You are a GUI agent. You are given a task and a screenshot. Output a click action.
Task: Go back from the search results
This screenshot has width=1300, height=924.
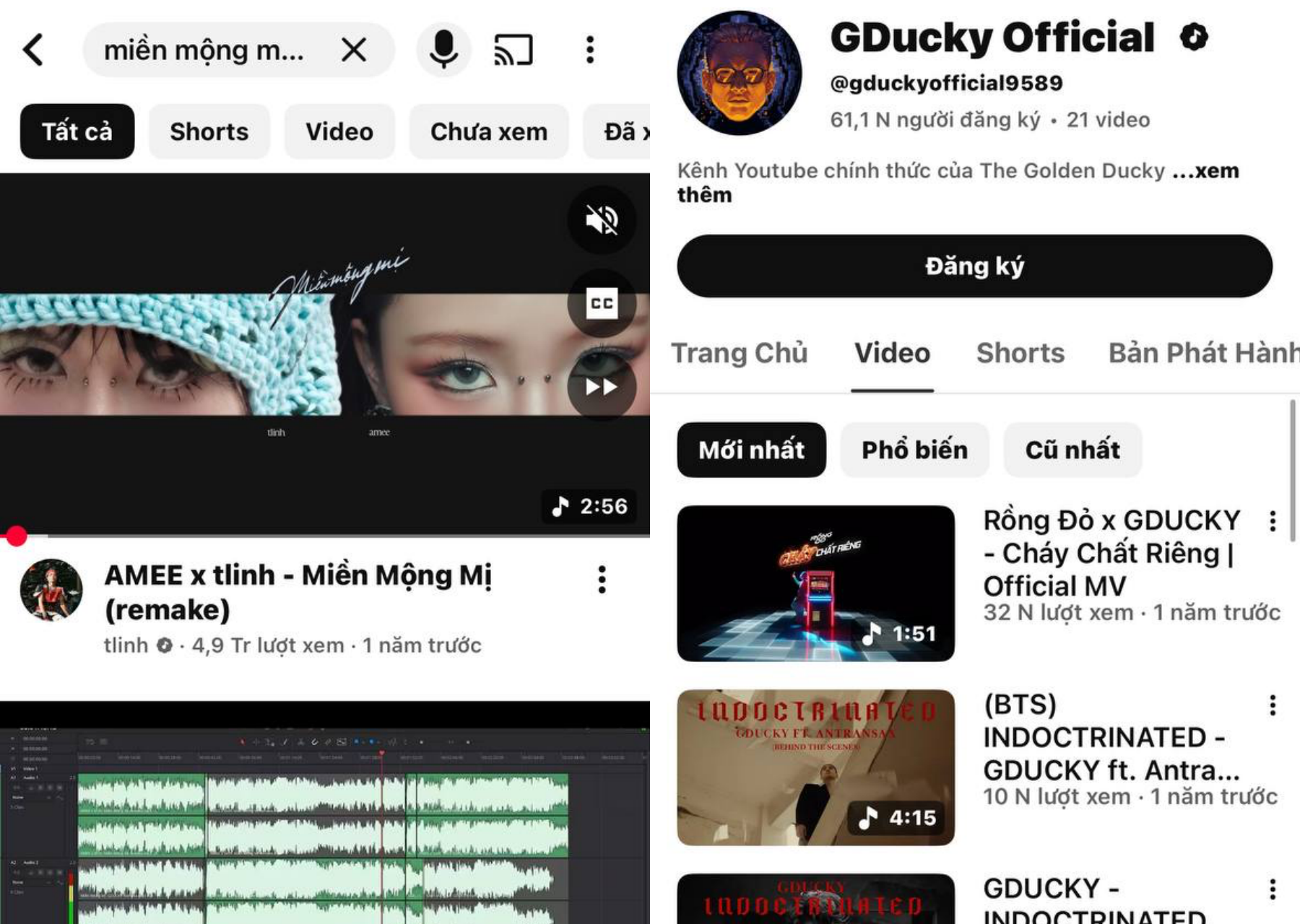click(34, 50)
